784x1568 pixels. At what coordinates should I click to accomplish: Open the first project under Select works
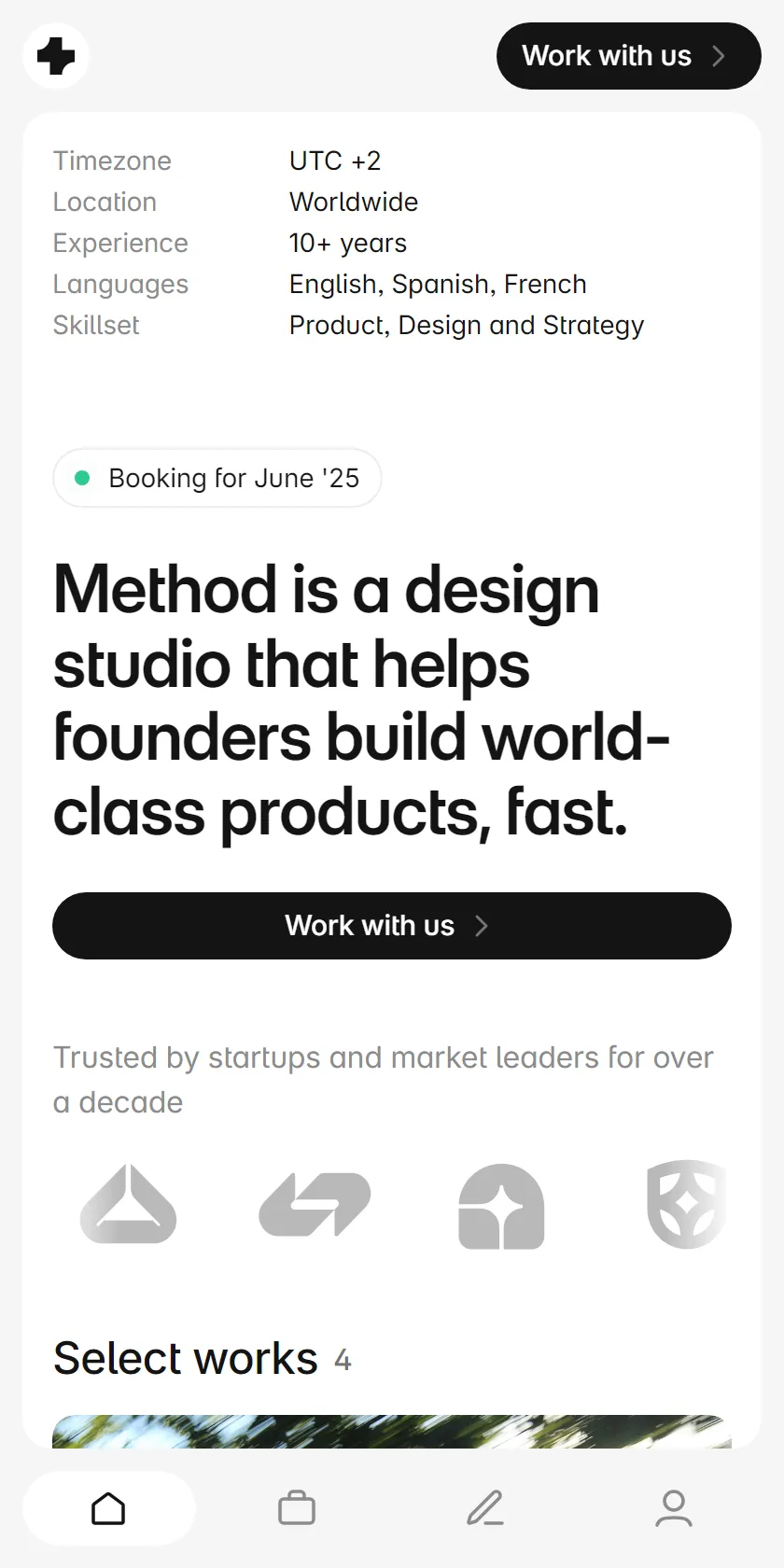pos(392,1432)
